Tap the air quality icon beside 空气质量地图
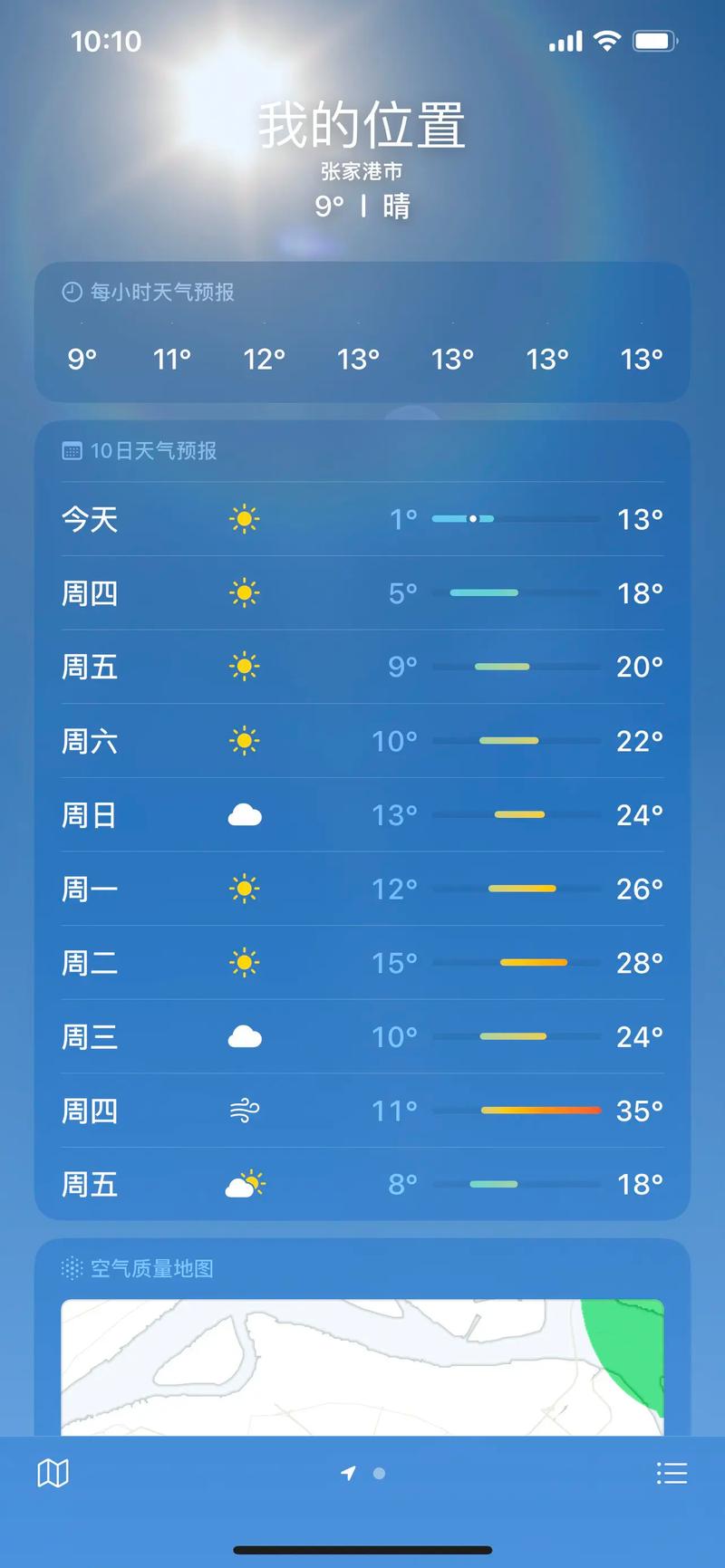Image resolution: width=725 pixels, height=1568 pixels. point(71,1268)
